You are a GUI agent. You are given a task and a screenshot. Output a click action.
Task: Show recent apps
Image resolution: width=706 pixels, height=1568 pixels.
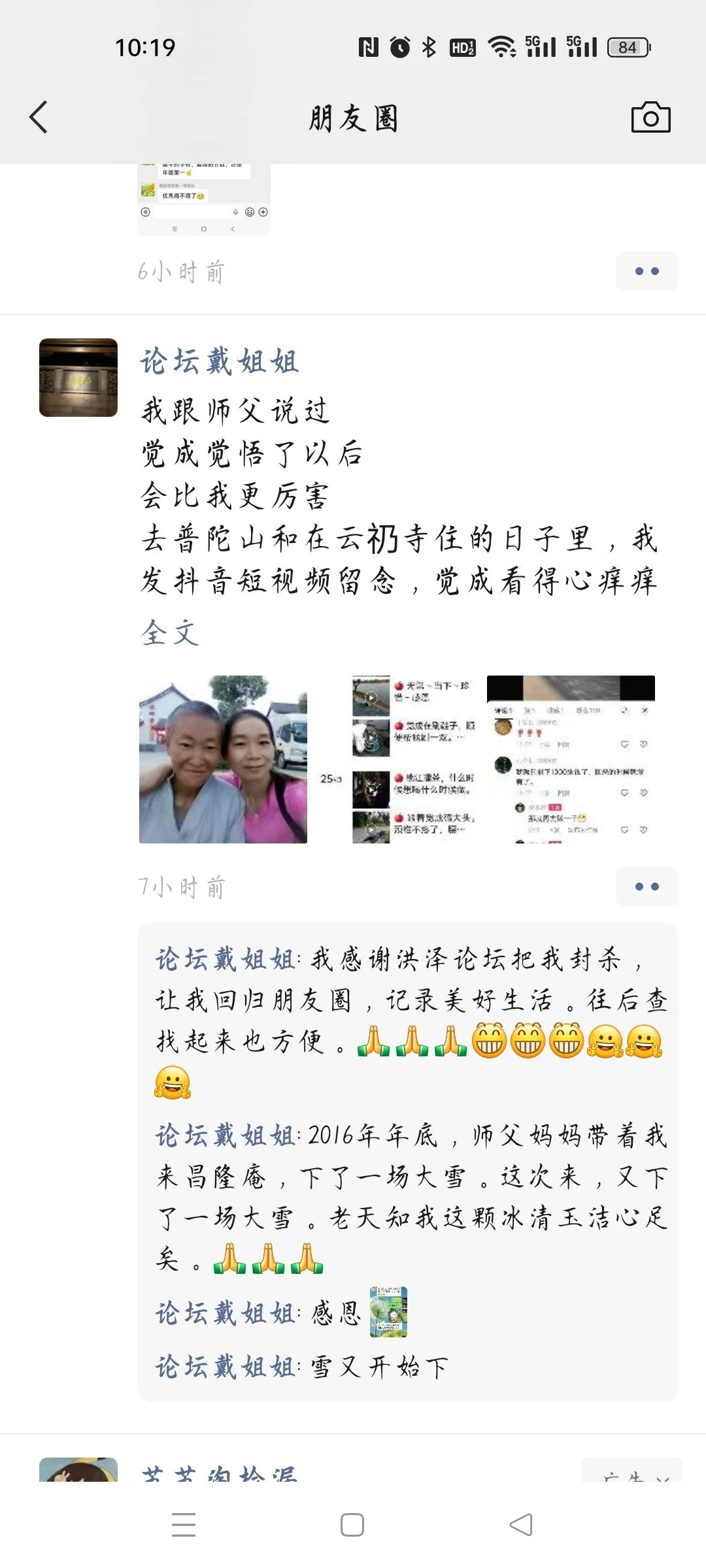184,1525
